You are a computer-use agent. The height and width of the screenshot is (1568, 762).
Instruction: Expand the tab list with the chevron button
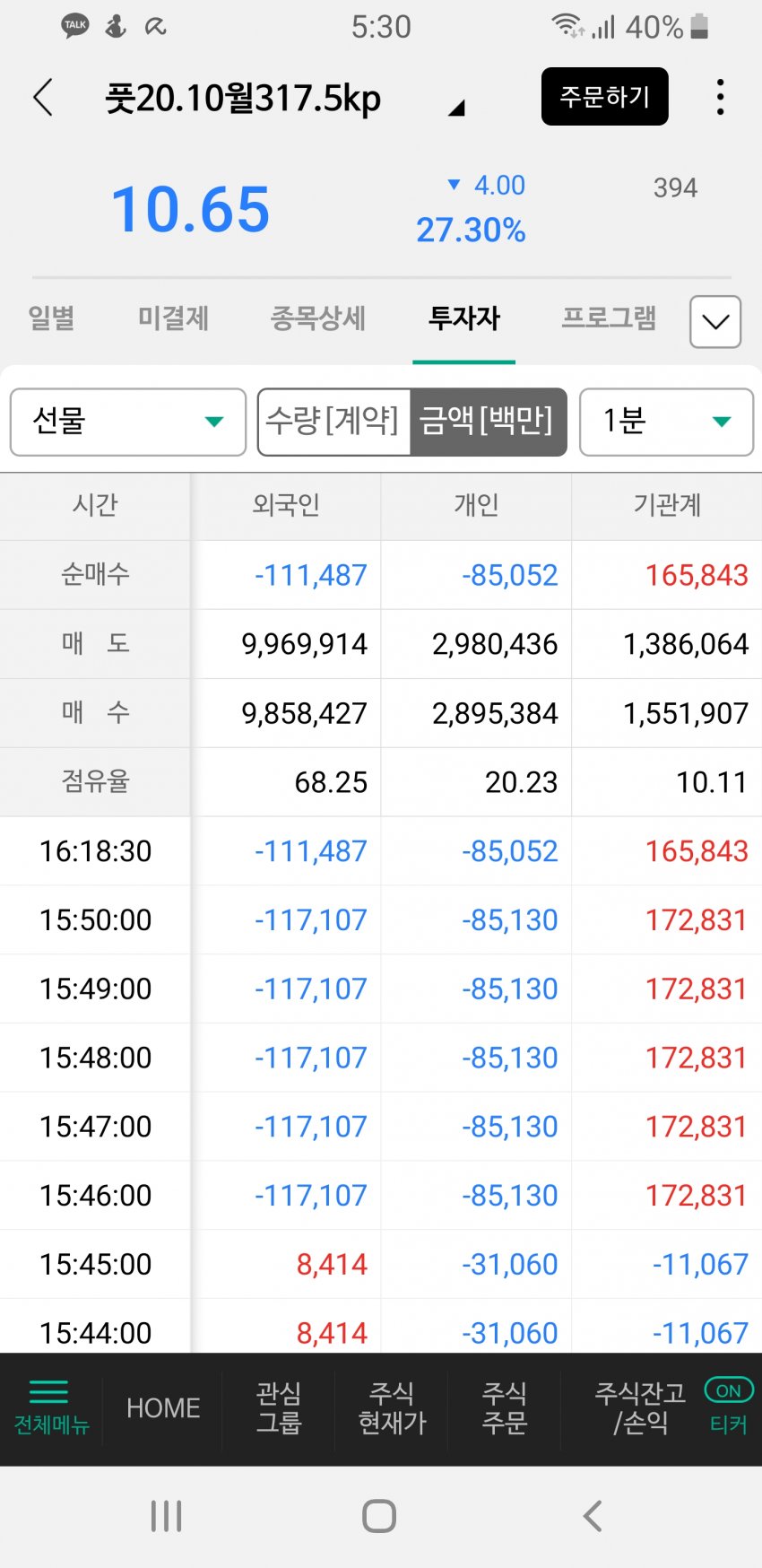[714, 321]
